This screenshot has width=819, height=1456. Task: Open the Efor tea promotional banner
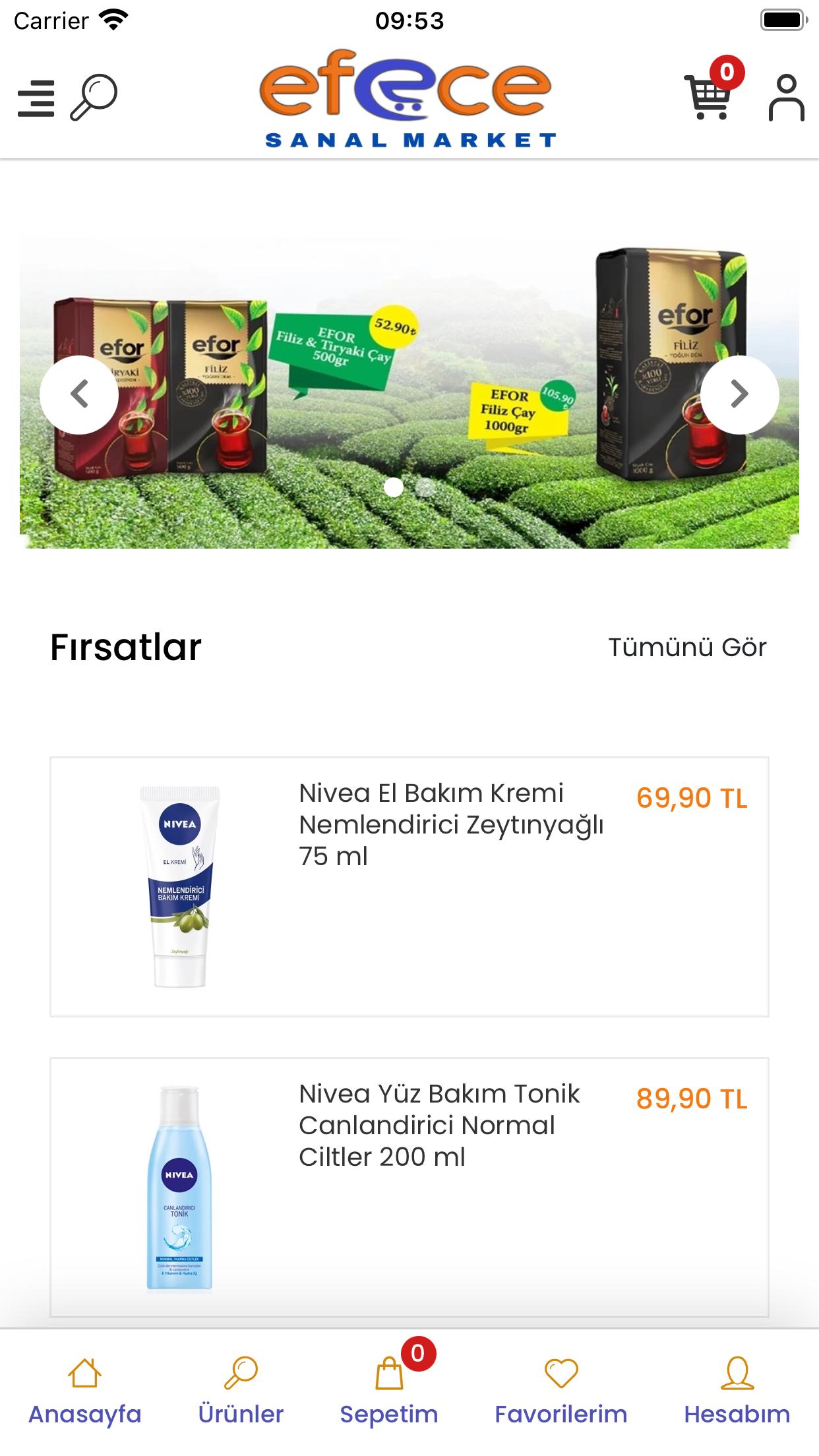point(409,392)
